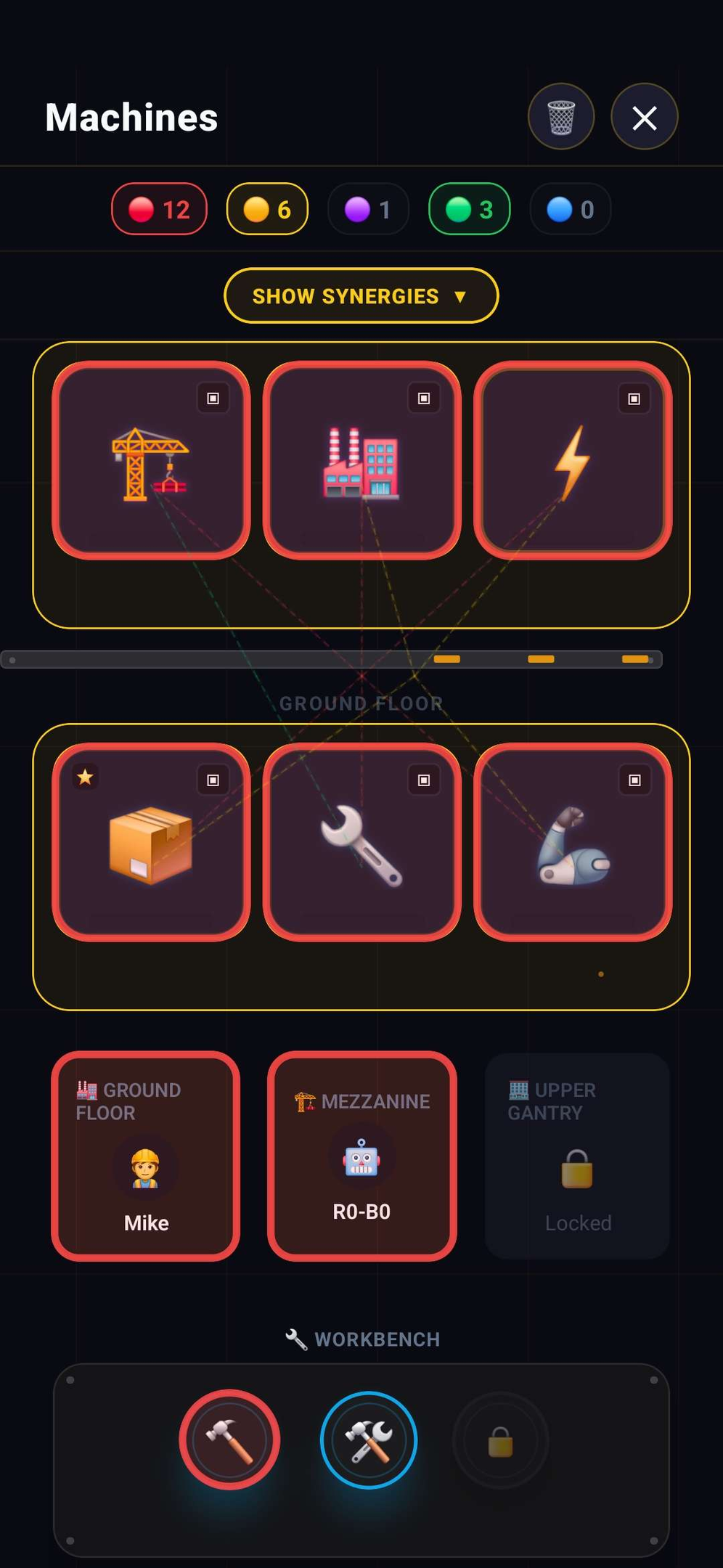Close the Machines panel
The height and width of the screenshot is (1568, 723).
[644, 117]
